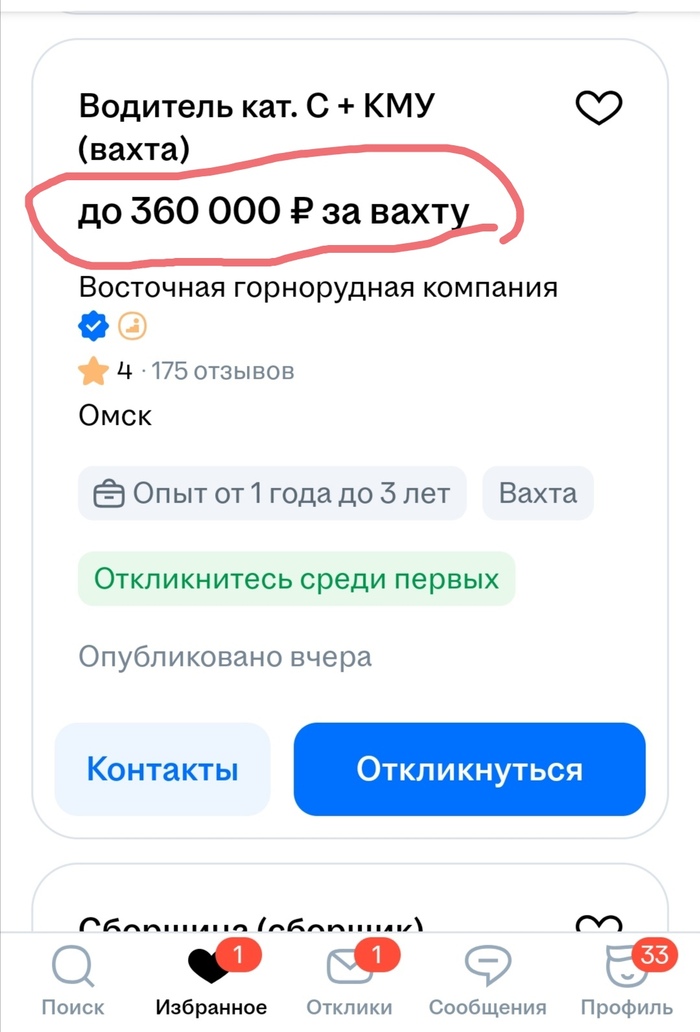Show the employer's Контакты

pos(162,769)
